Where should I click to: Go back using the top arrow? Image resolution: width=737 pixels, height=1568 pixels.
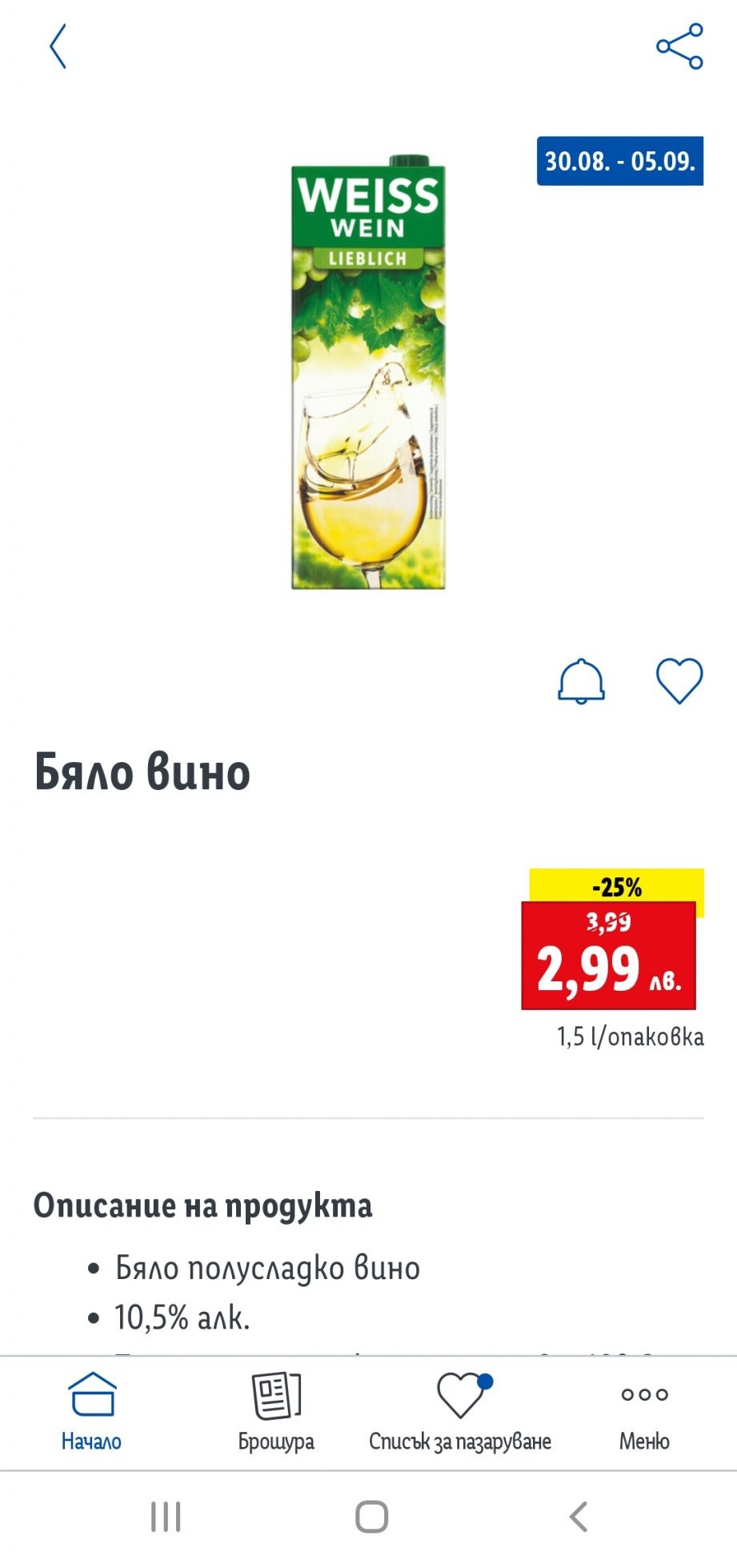[x=58, y=46]
